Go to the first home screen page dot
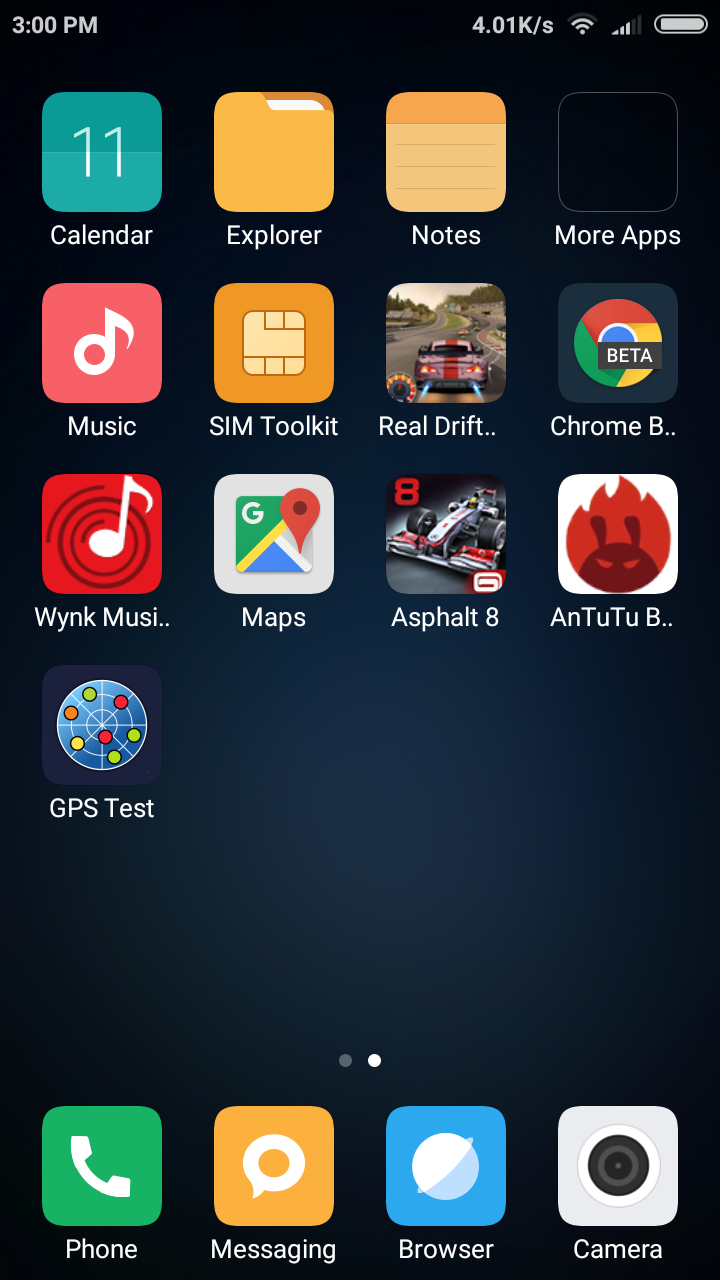The width and height of the screenshot is (720, 1280). point(346,1061)
